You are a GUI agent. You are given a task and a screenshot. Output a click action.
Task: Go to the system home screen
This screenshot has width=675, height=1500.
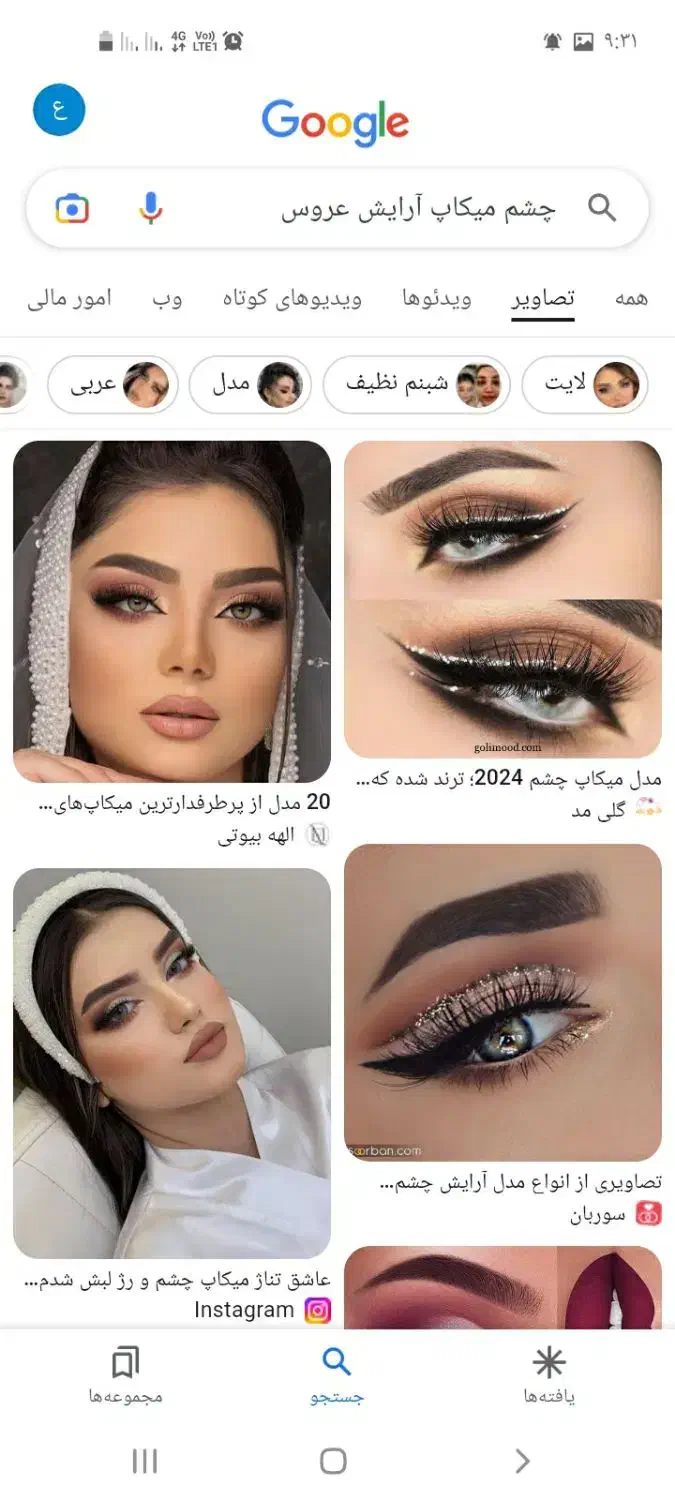[x=334, y=1461]
